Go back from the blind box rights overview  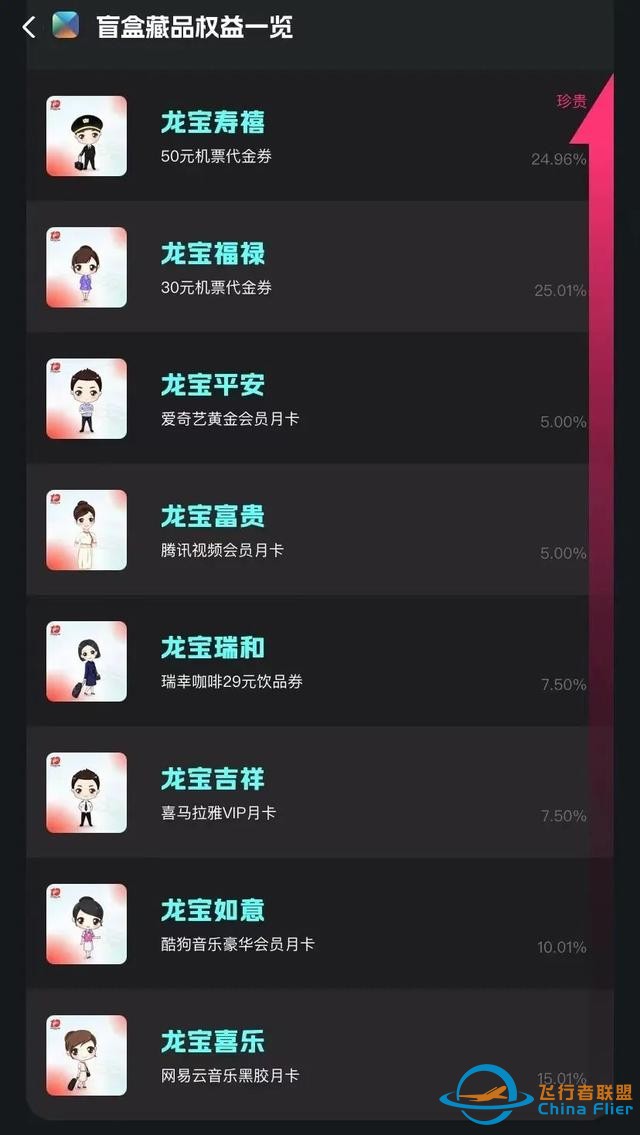point(28,27)
